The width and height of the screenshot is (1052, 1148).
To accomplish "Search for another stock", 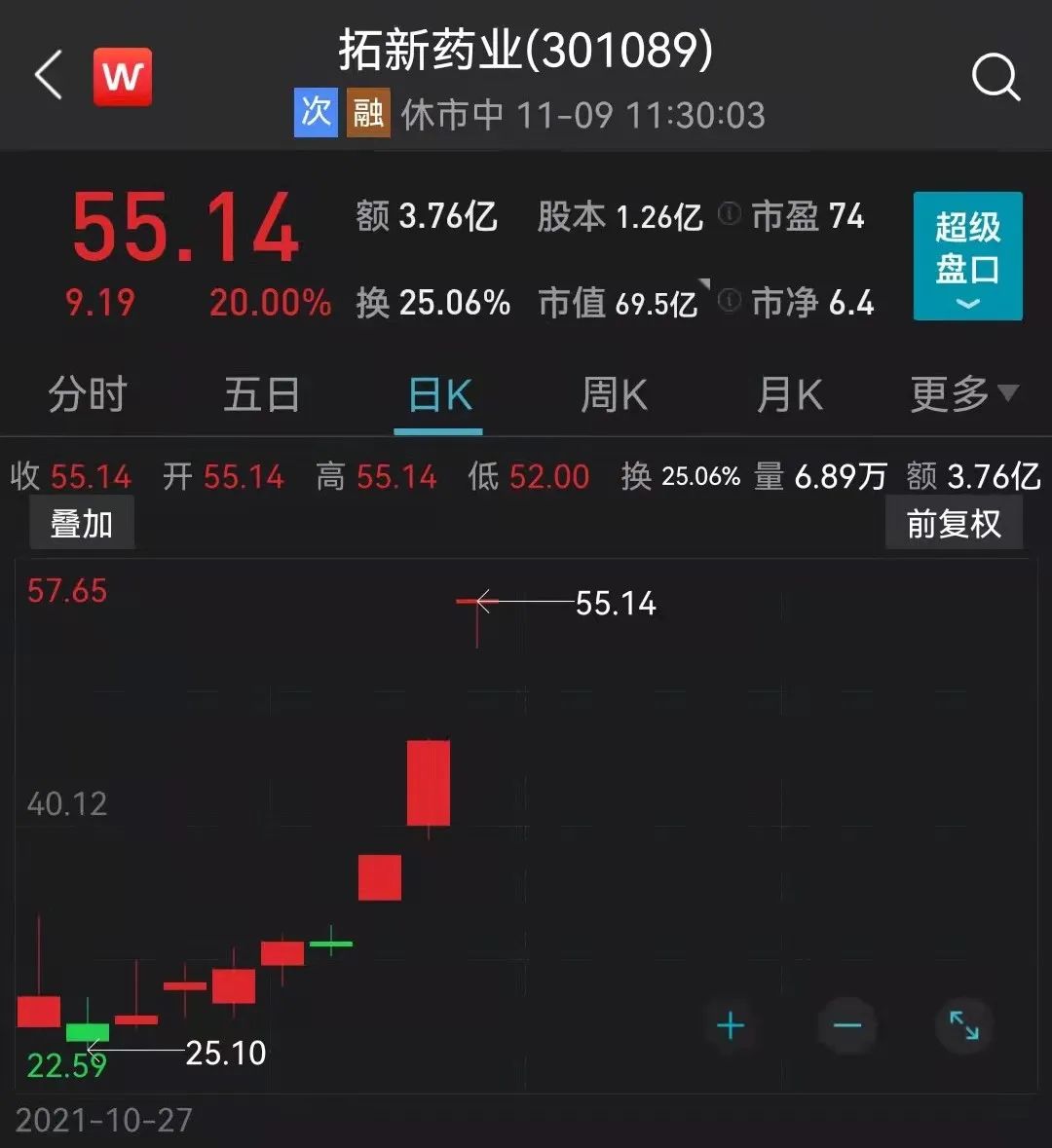I will pos(996,76).
